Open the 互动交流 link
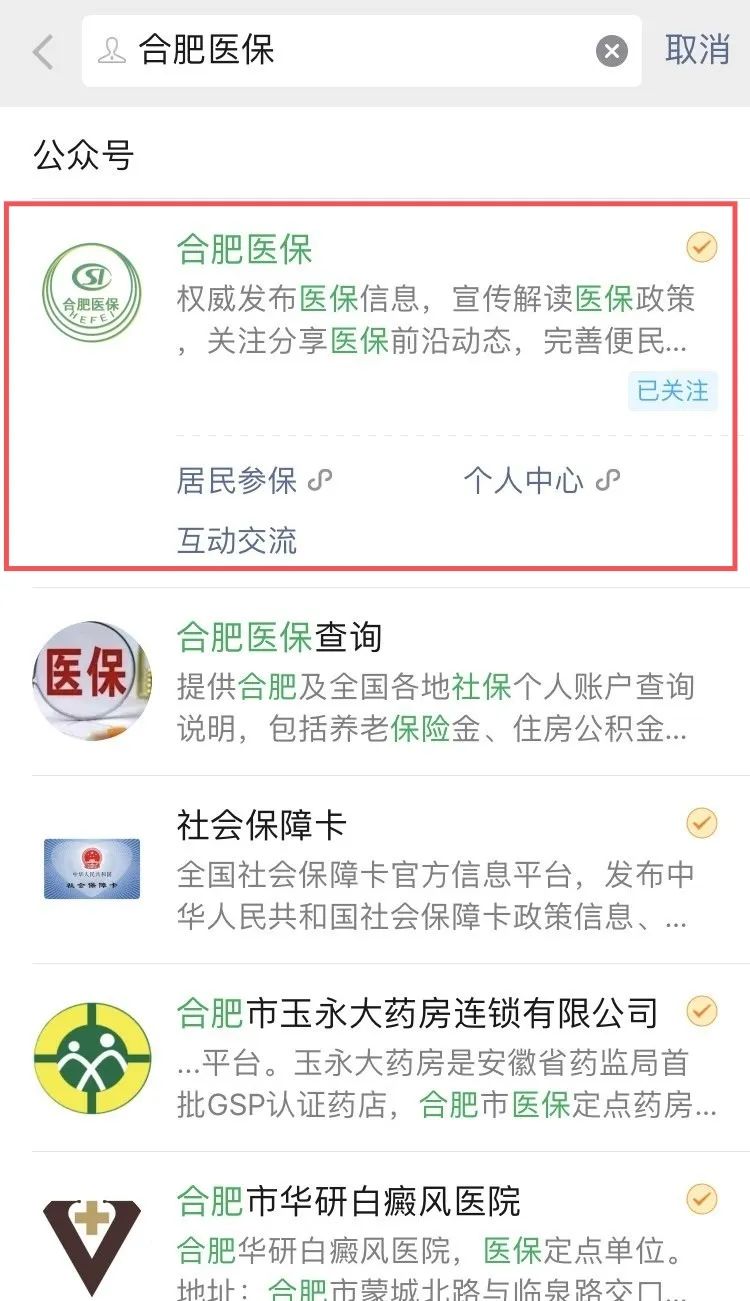 tap(237, 541)
